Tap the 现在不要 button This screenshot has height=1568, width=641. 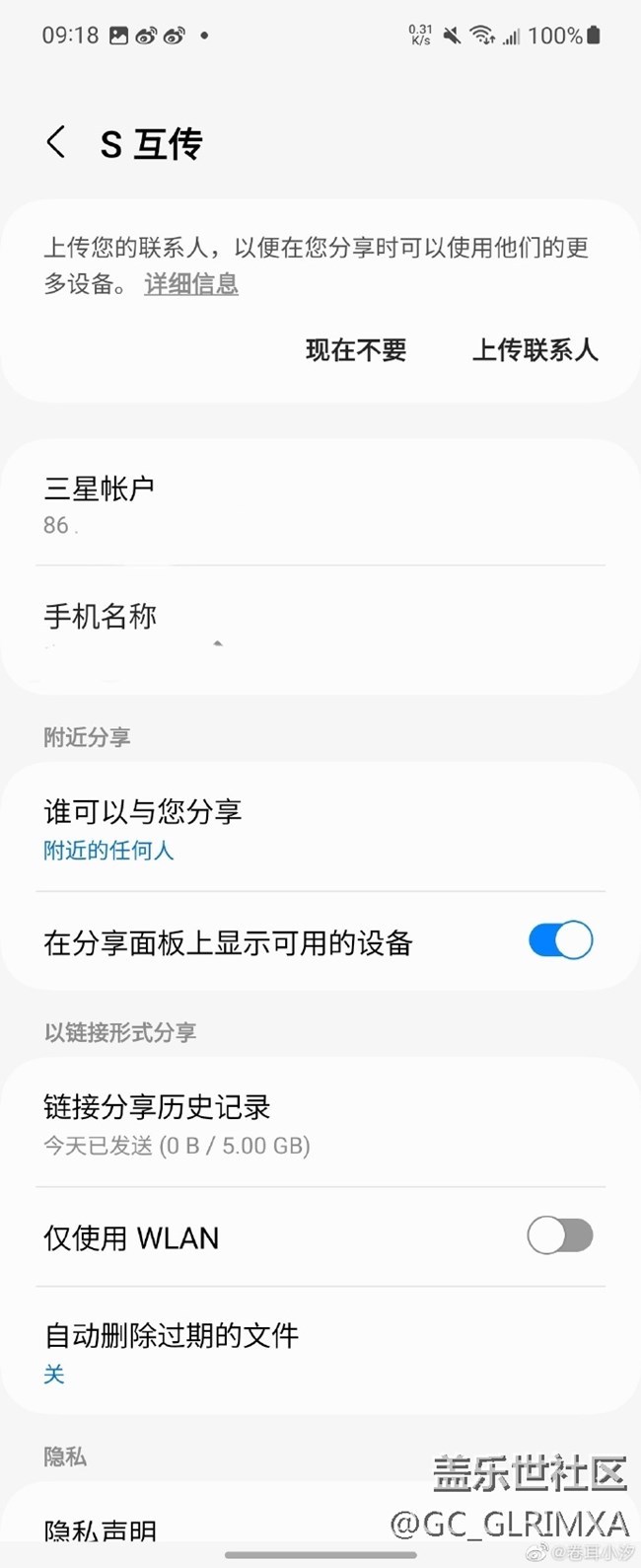356,349
